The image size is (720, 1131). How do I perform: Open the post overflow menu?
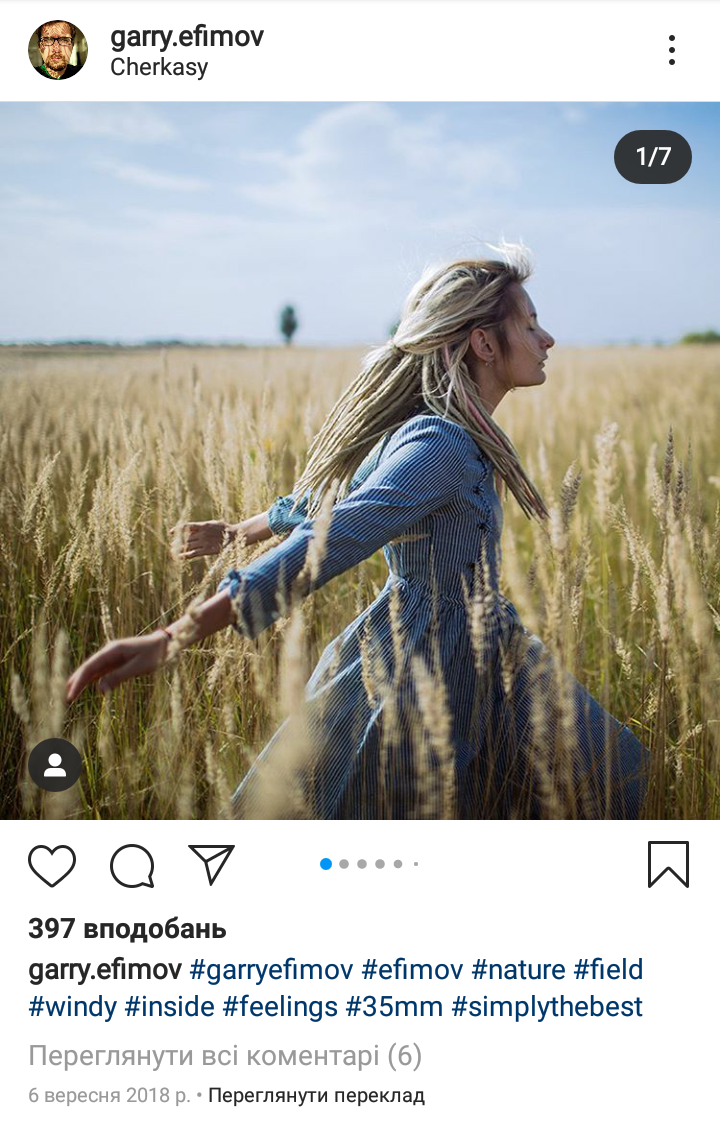pos(671,50)
